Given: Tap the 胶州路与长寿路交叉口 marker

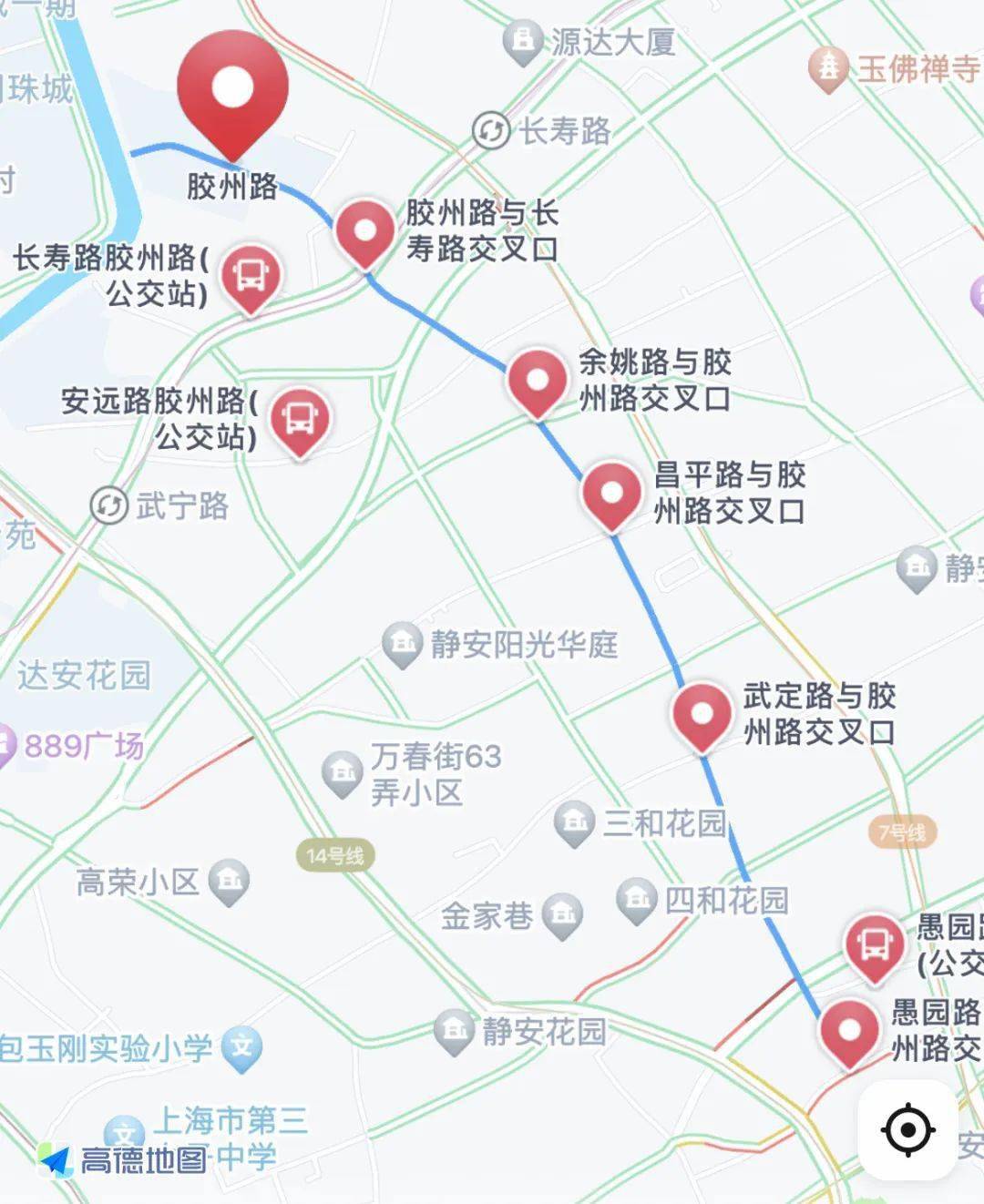Looking at the screenshot, I should click(x=365, y=232).
